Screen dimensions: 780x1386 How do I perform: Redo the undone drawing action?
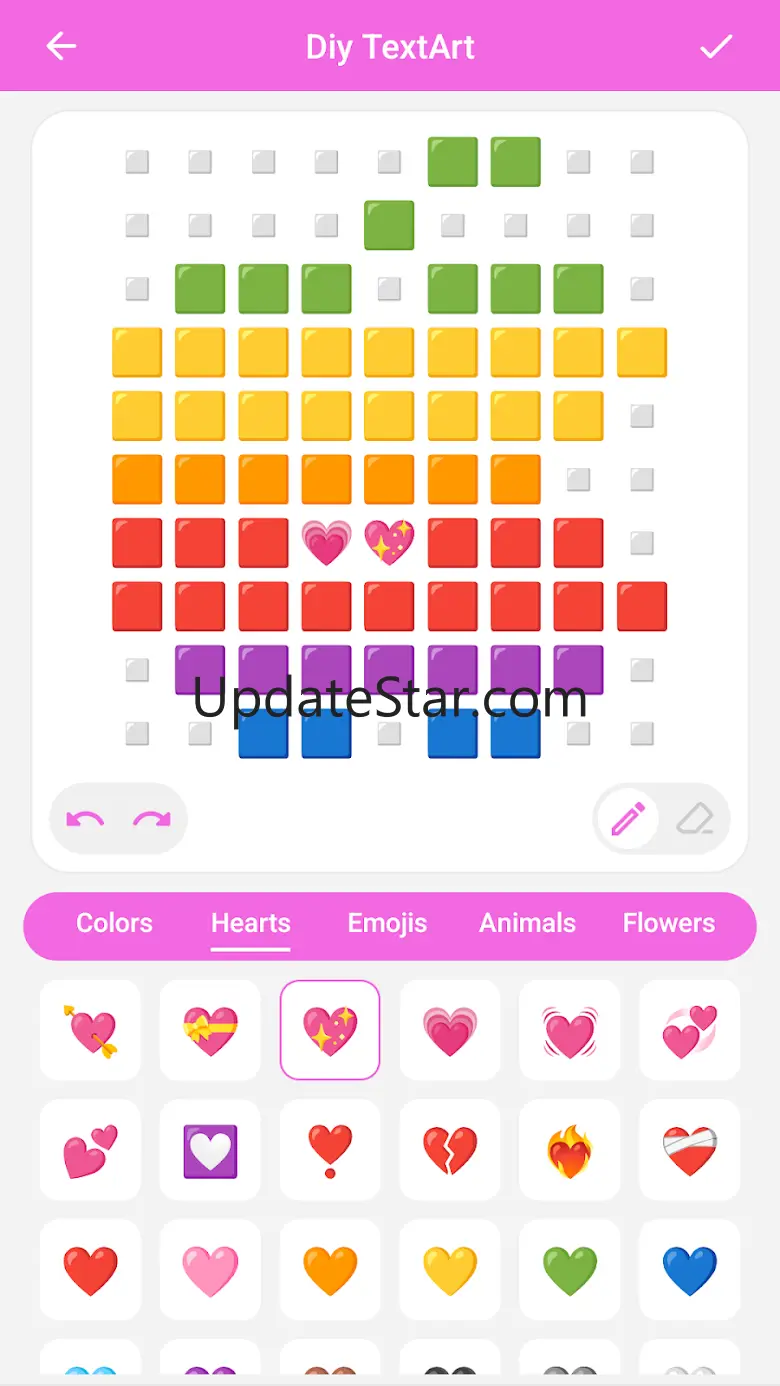click(x=151, y=820)
